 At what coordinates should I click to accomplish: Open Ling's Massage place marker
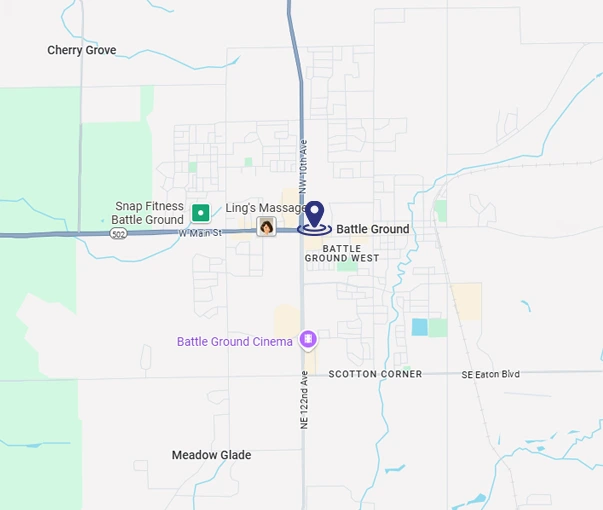[267, 227]
